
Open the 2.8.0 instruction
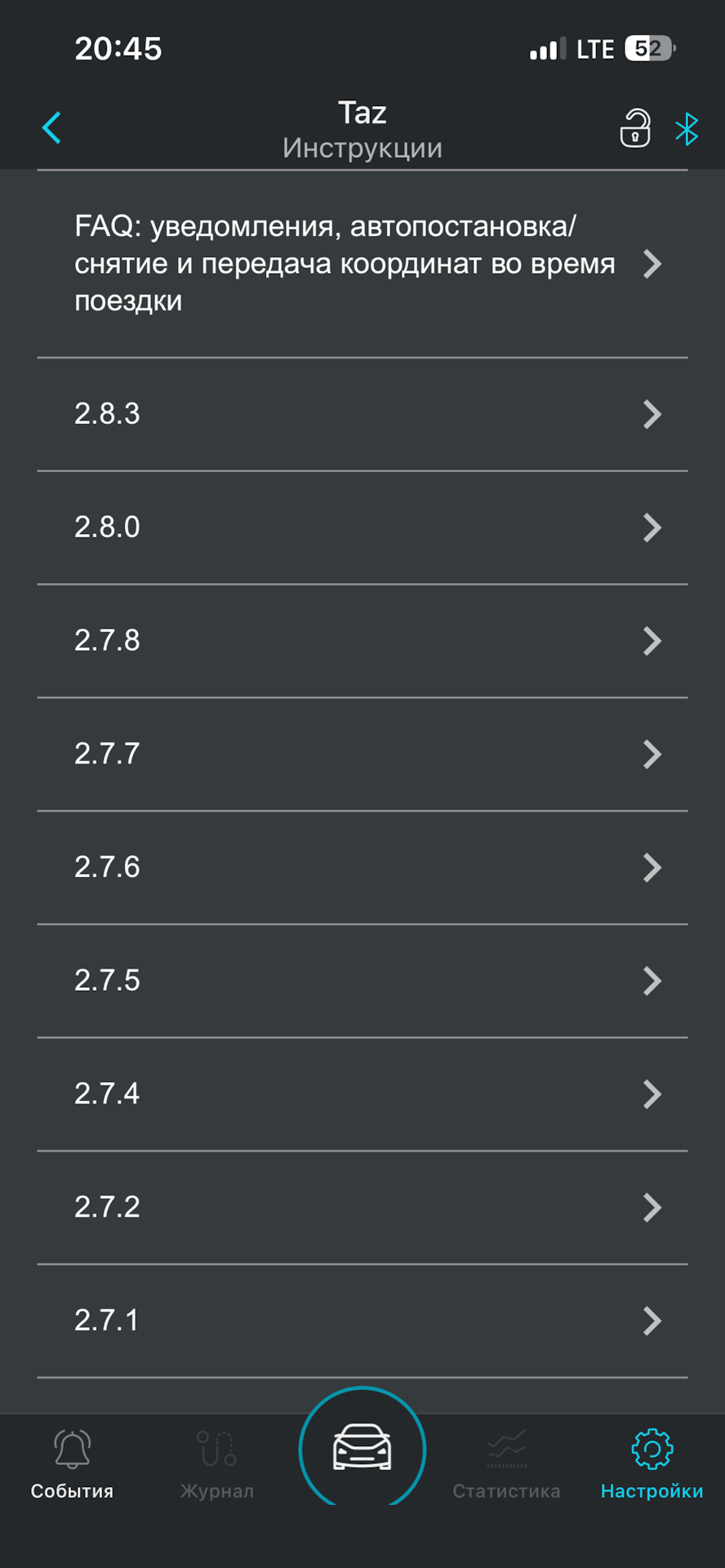point(362,528)
